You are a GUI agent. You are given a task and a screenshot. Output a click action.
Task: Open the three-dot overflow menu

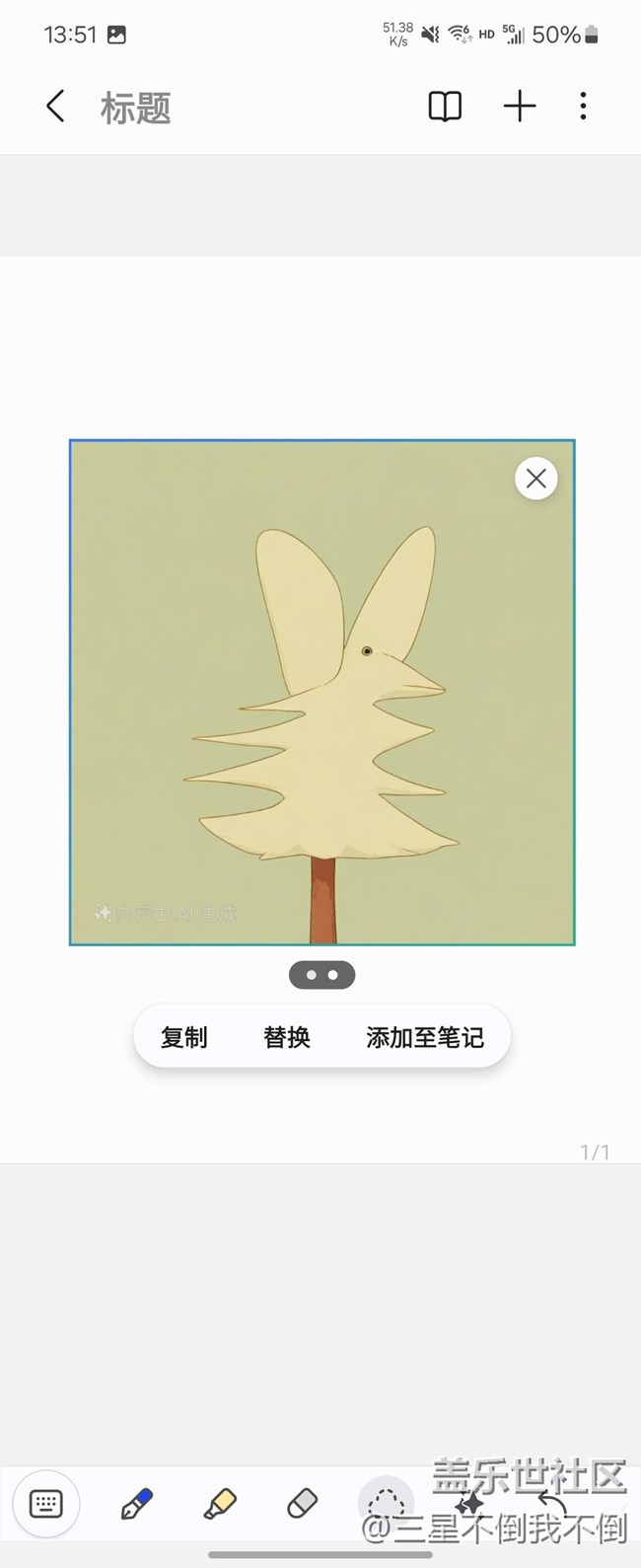(x=583, y=107)
